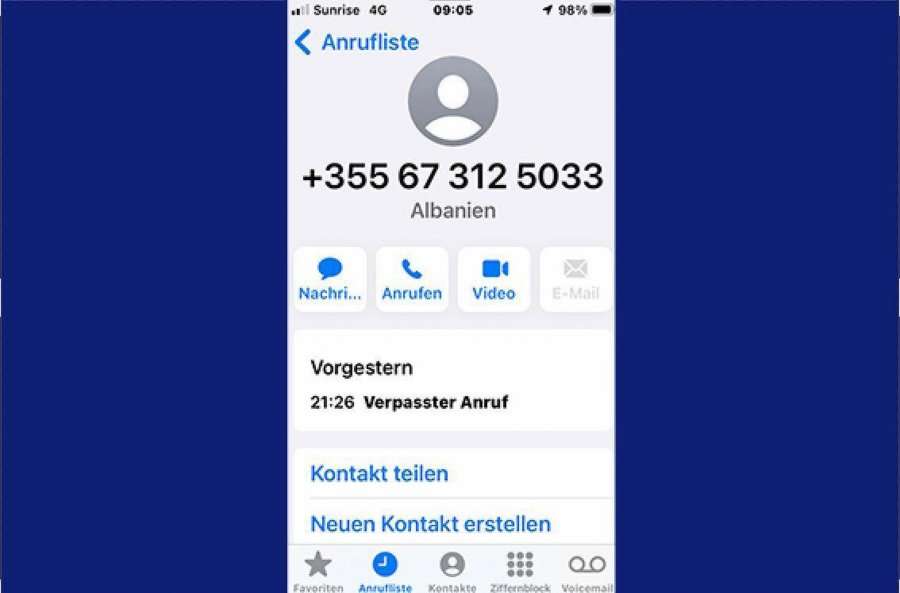Open the Voicemail tab
This screenshot has width=900, height=593.
587,571
